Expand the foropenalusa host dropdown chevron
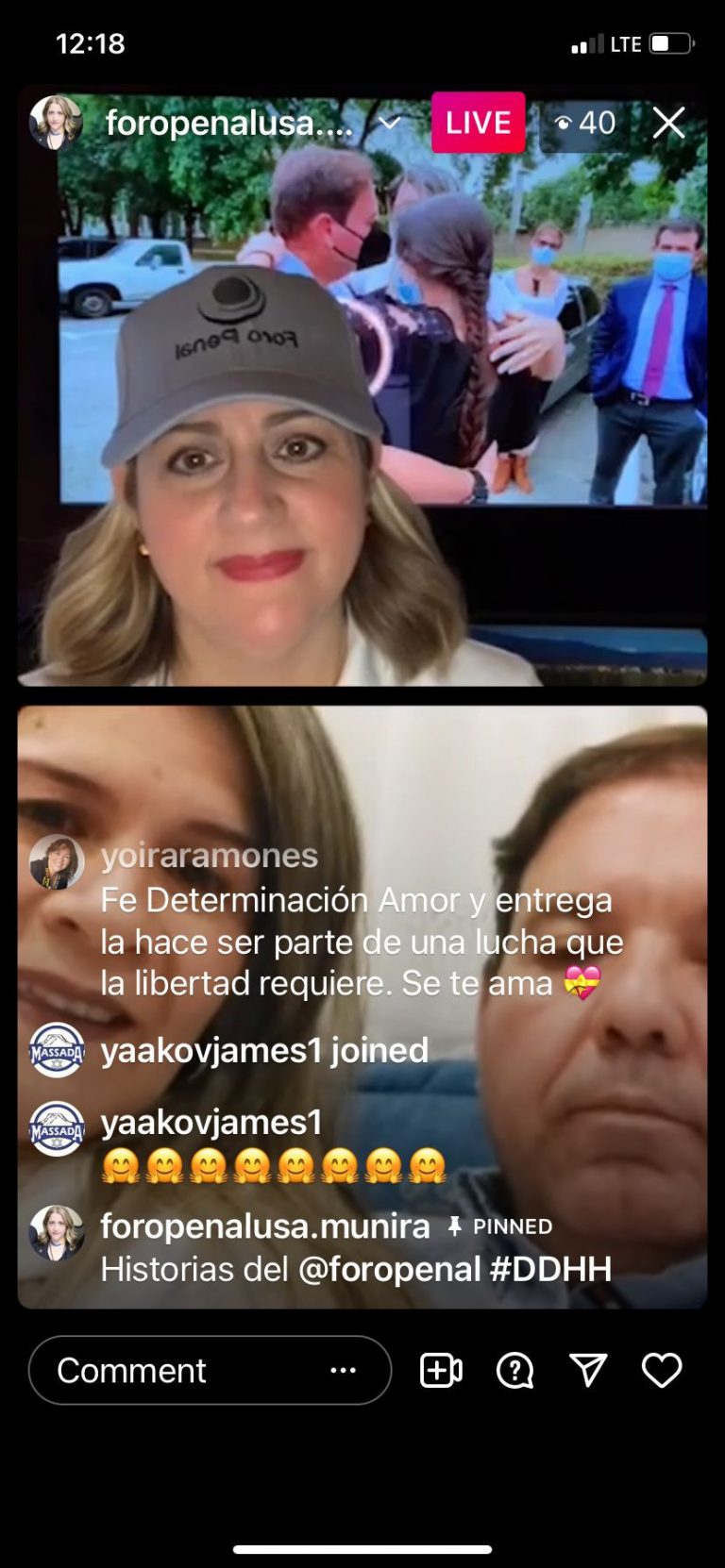This screenshot has width=725, height=1568. tap(389, 123)
